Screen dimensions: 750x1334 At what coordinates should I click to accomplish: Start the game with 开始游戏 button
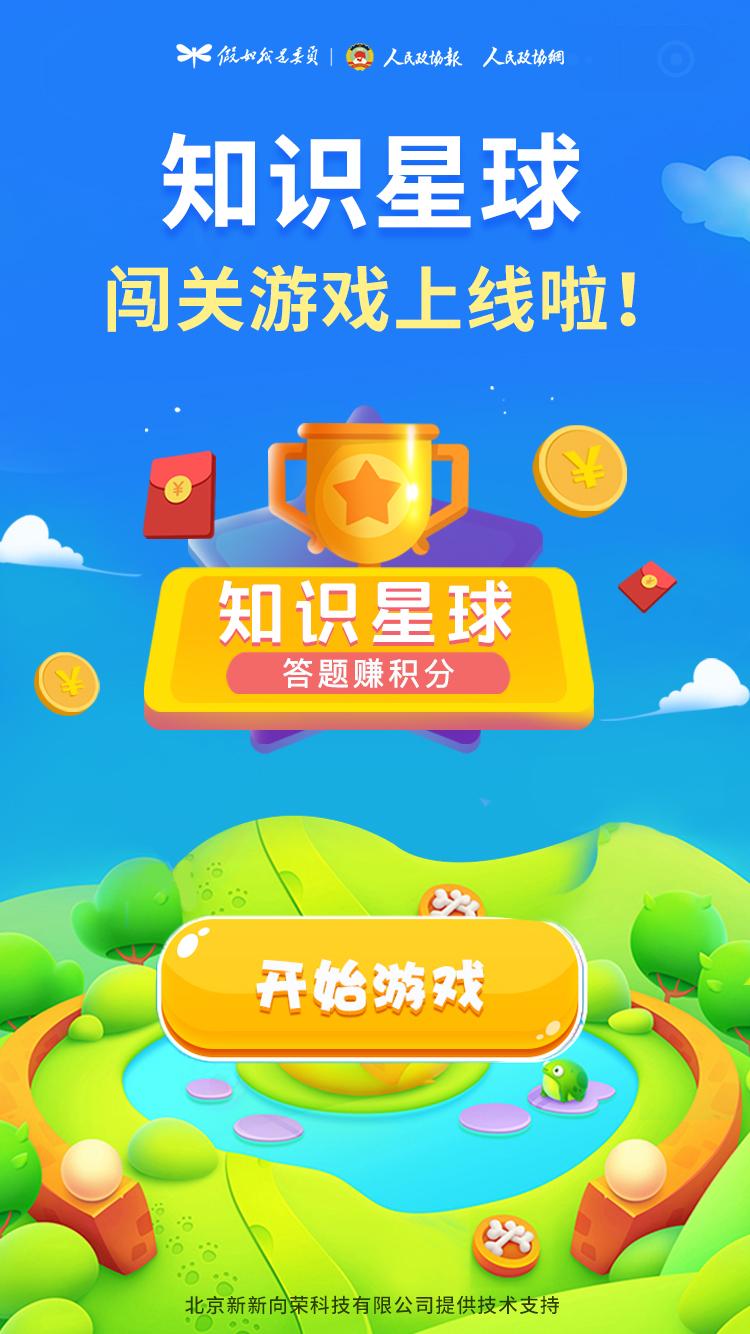click(x=370, y=986)
